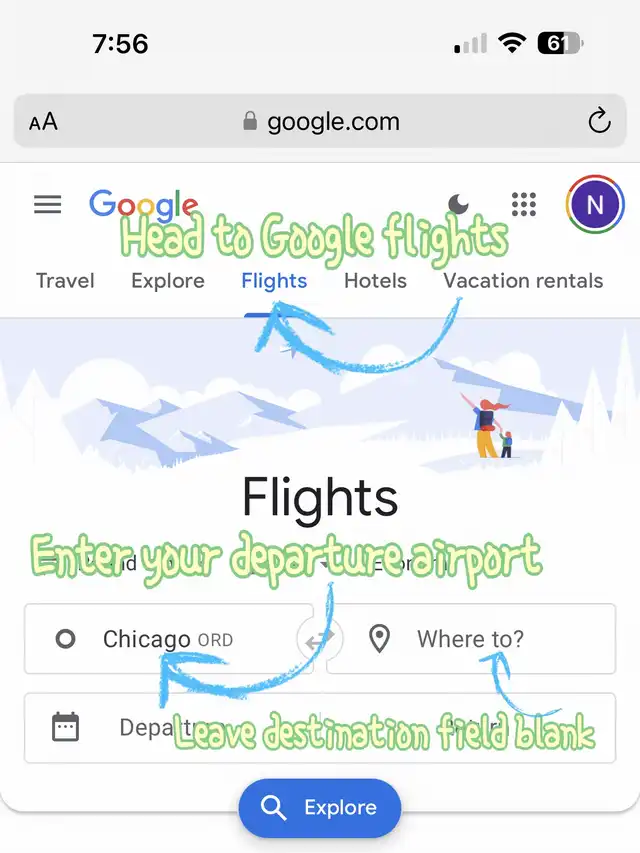The height and width of the screenshot is (853, 640).
Task: Open the Vacation rentals tab
Action: 523,281
